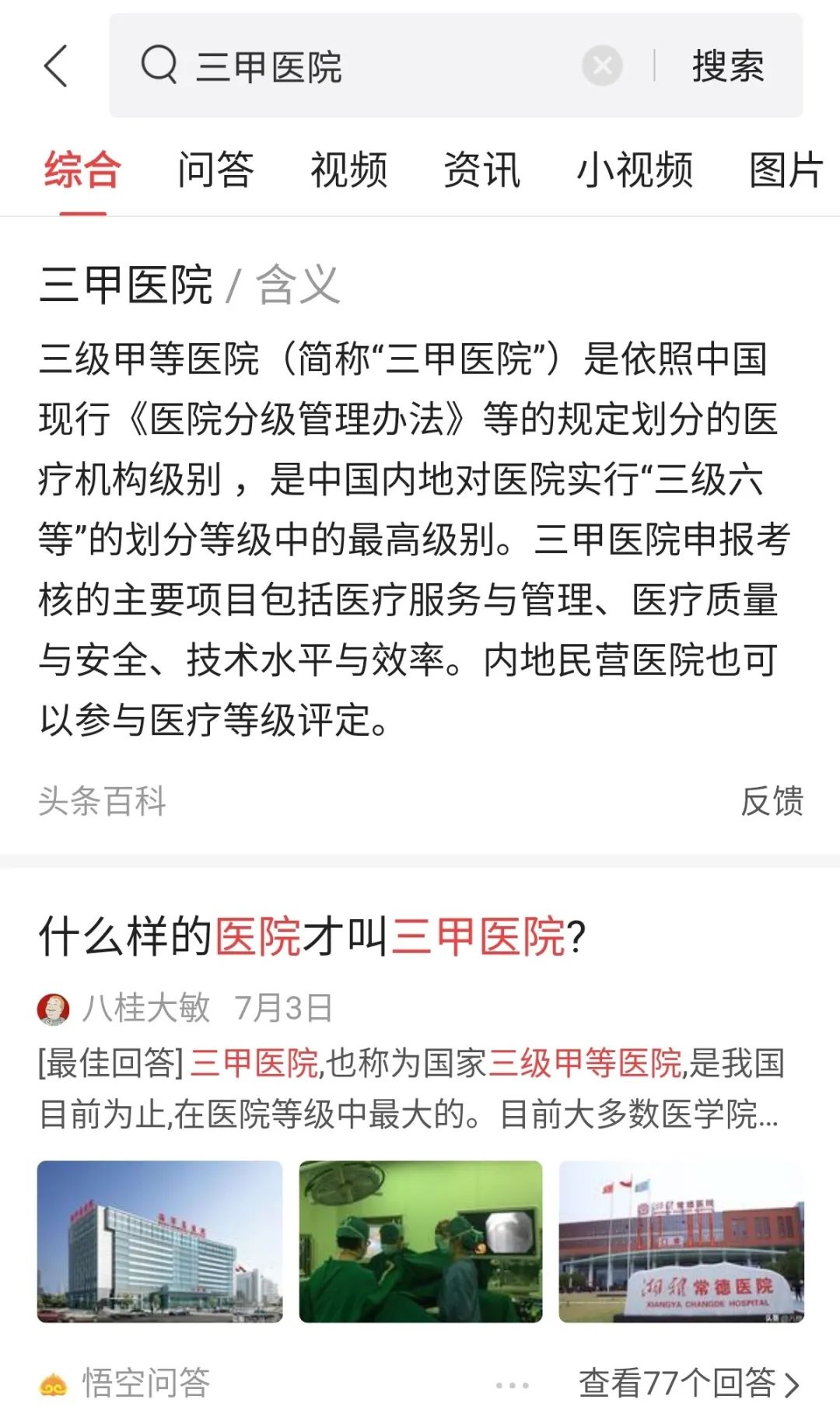Switch to the 问答 tab

(215, 170)
